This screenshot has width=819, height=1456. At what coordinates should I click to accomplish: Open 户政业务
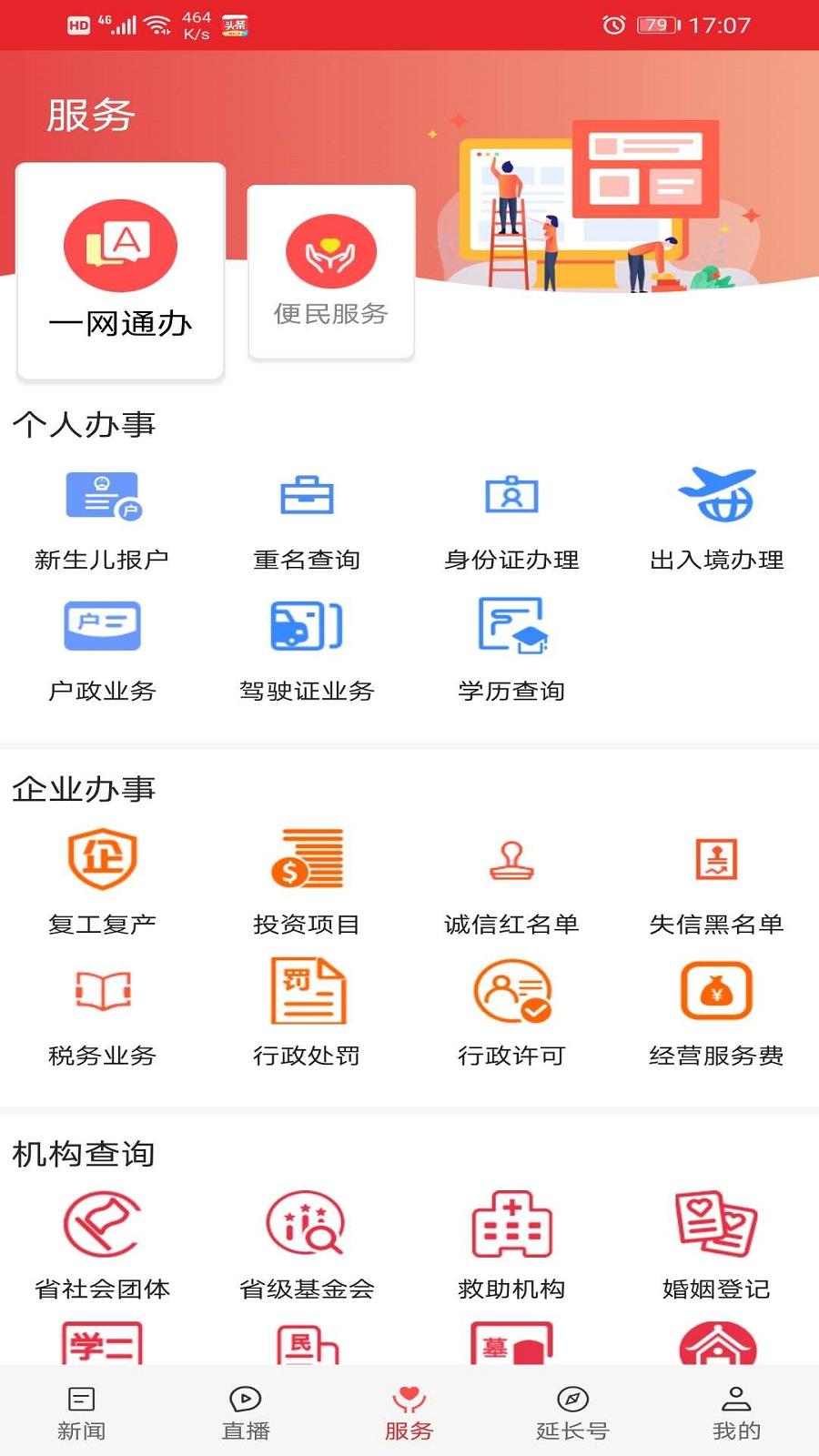102,651
